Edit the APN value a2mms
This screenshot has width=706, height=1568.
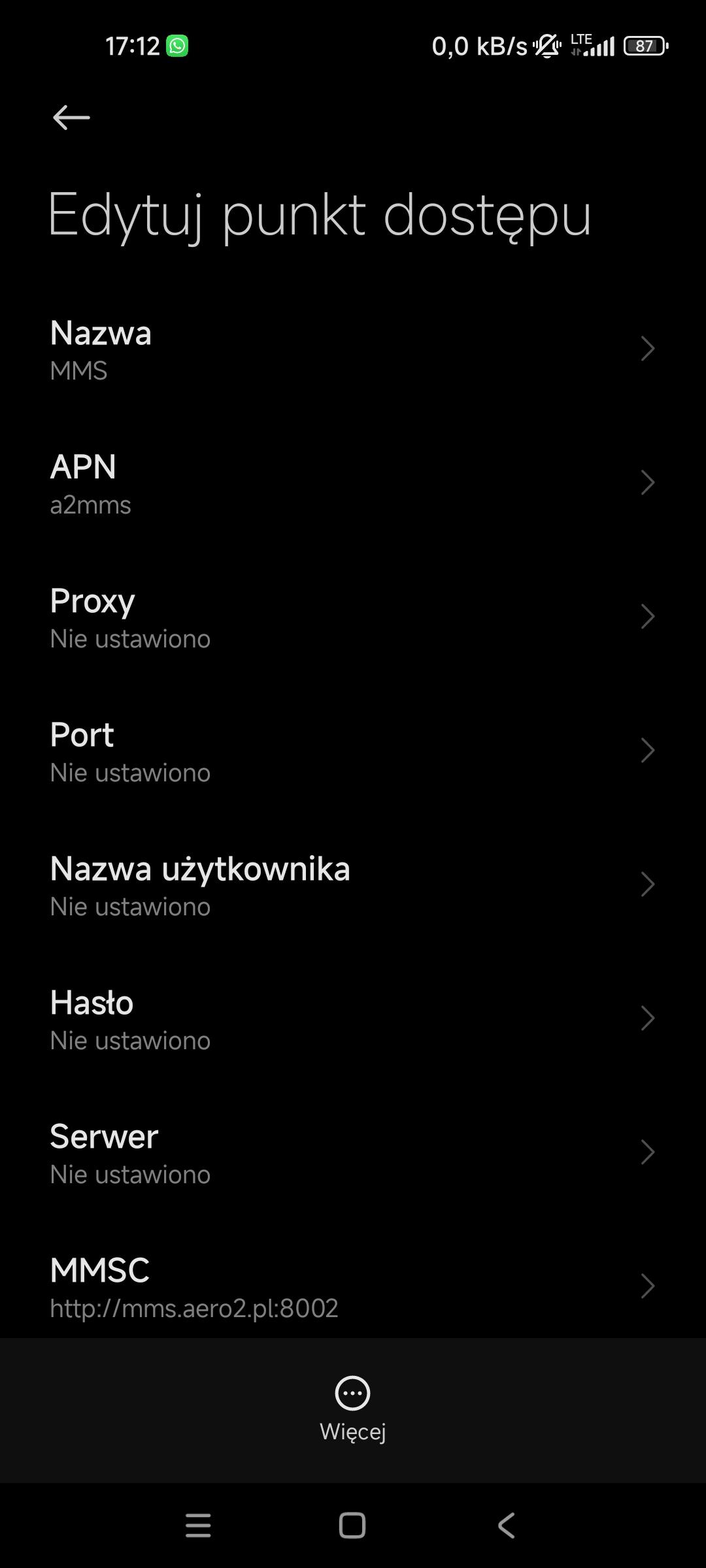[353, 483]
